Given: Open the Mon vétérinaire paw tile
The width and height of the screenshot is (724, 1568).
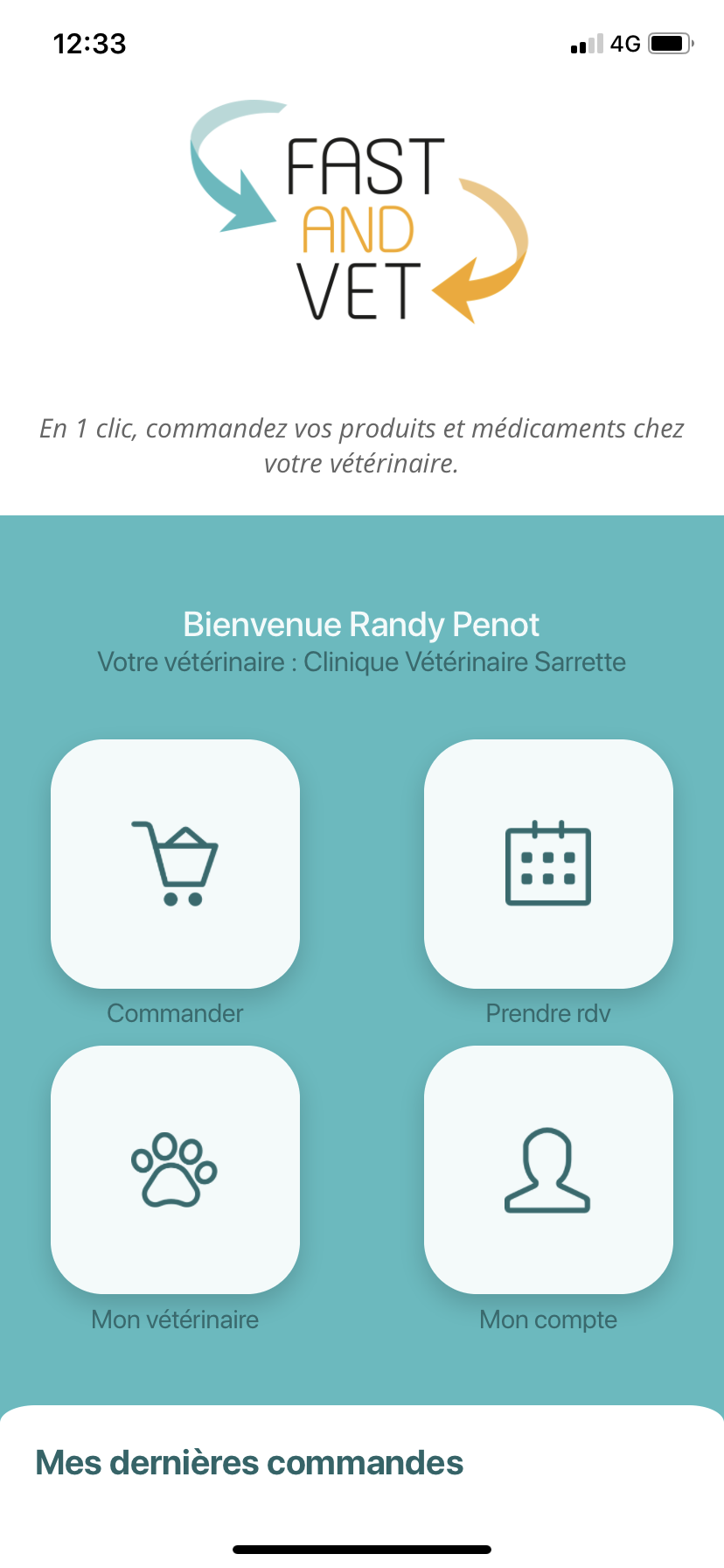Looking at the screenshot, I should (175, 1170).
